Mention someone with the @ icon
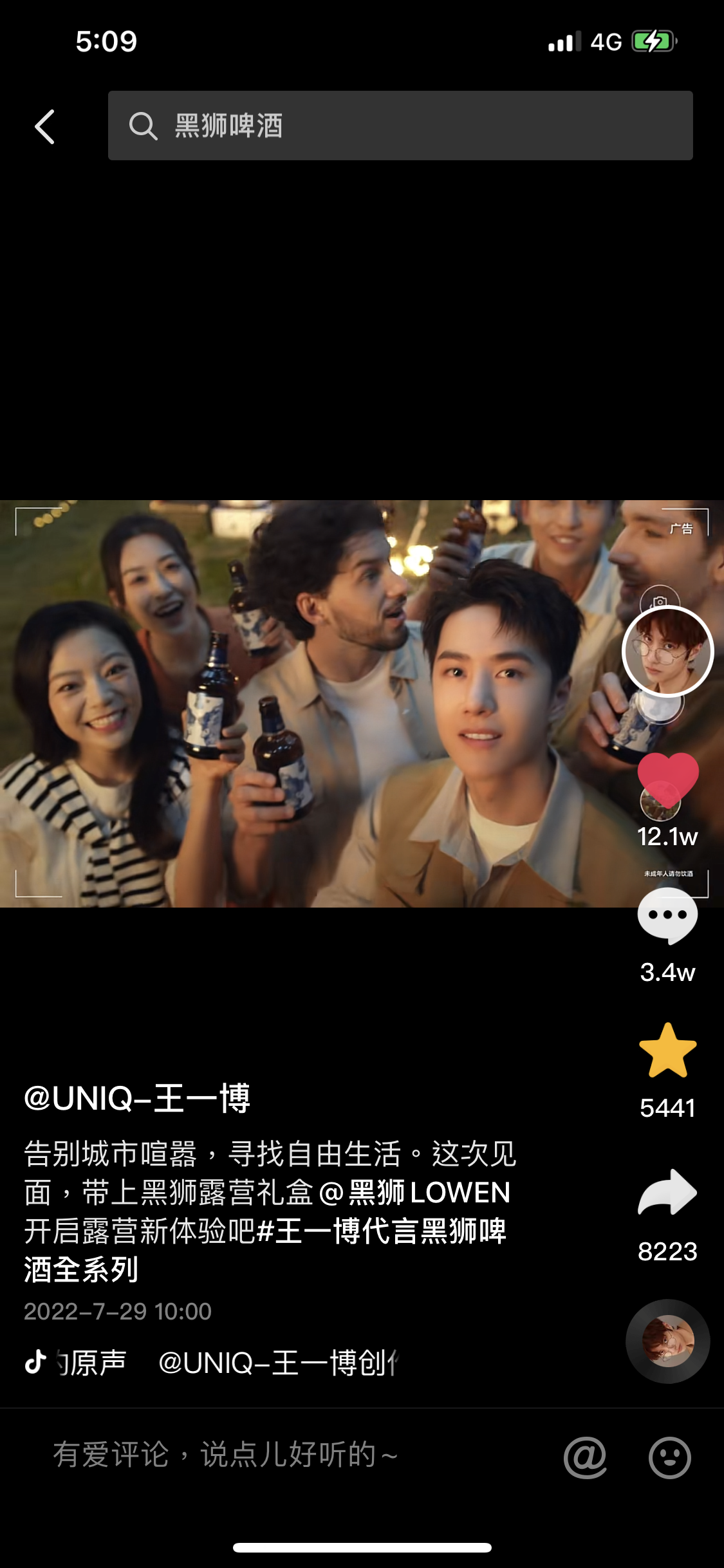This screenshot has height=1568, width=724. pos(585,1457)
